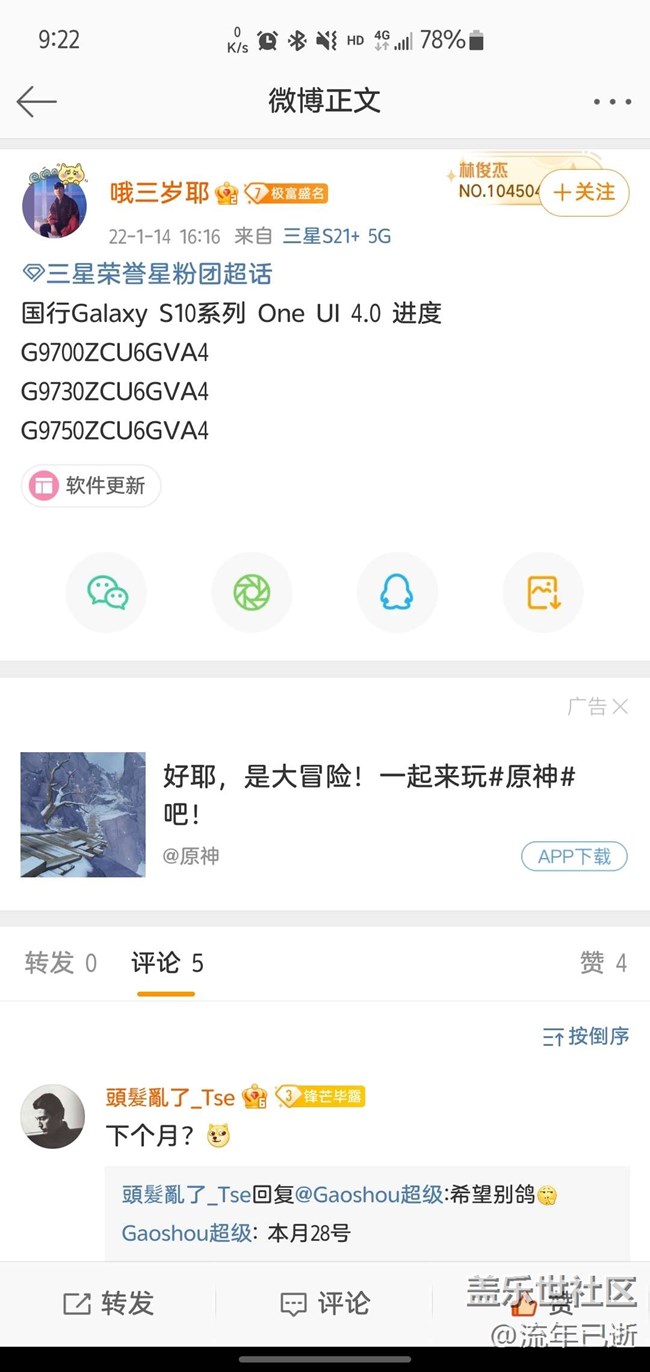Change comment sorting with 按倒序
The image size is (650, 1372).
point(586,1036)
